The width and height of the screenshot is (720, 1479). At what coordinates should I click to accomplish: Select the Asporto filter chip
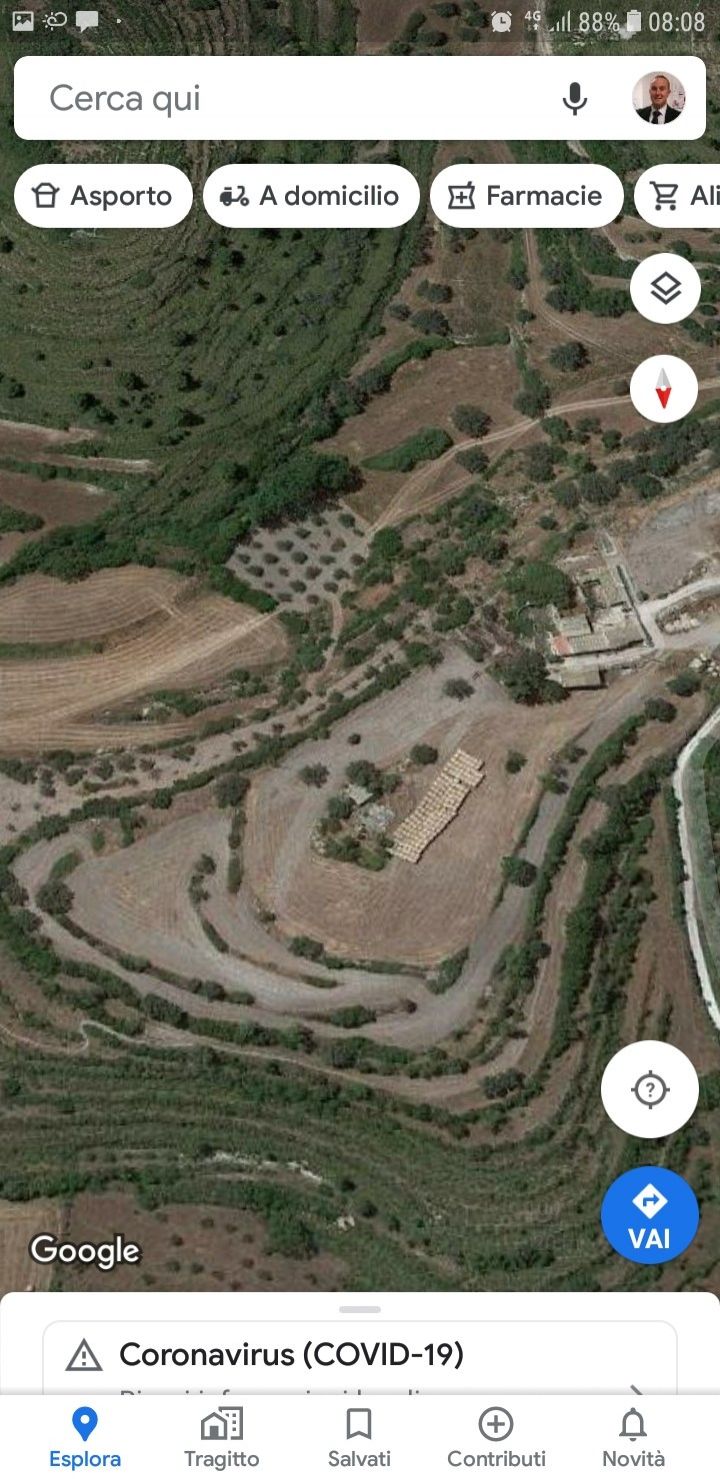click(x=103, y=196)
